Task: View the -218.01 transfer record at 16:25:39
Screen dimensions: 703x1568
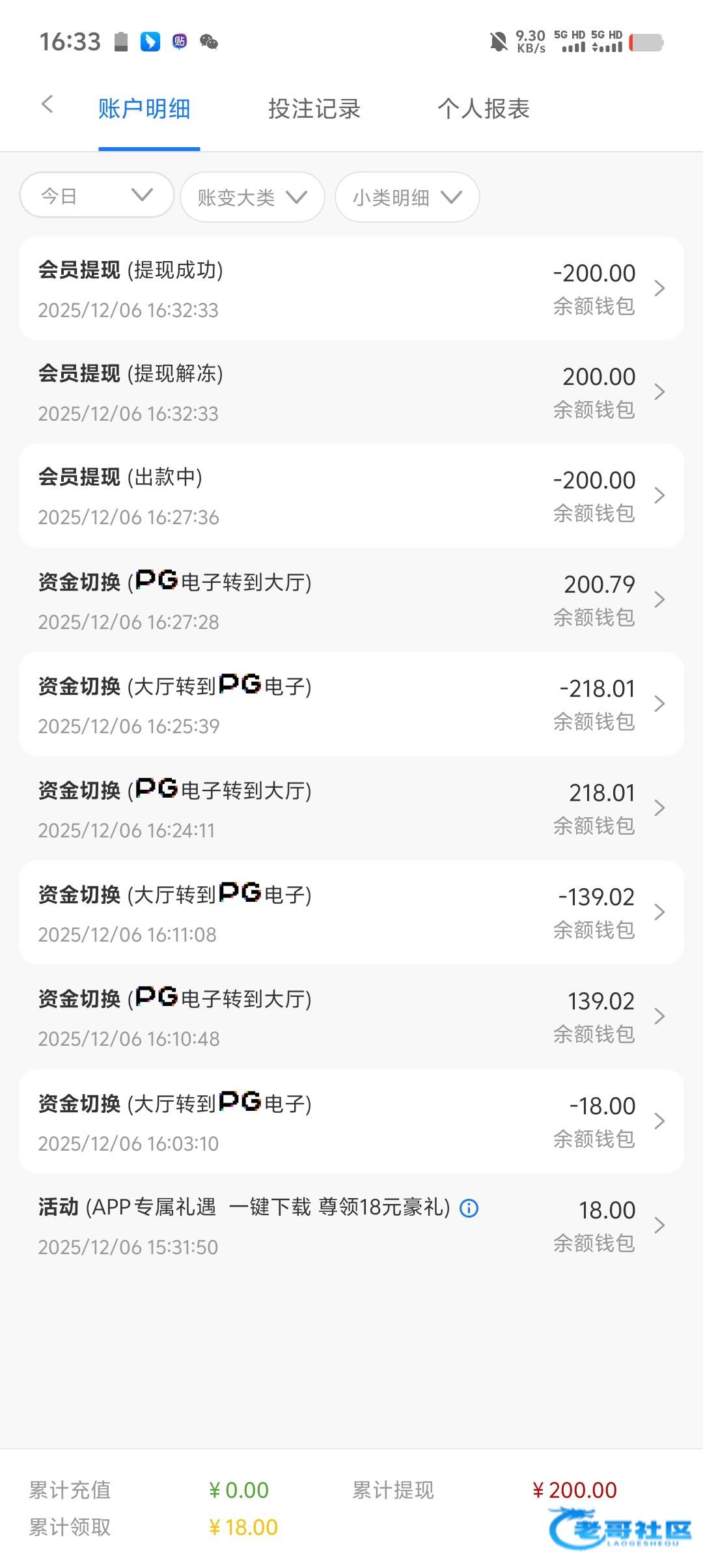Action: click(351, 704)
